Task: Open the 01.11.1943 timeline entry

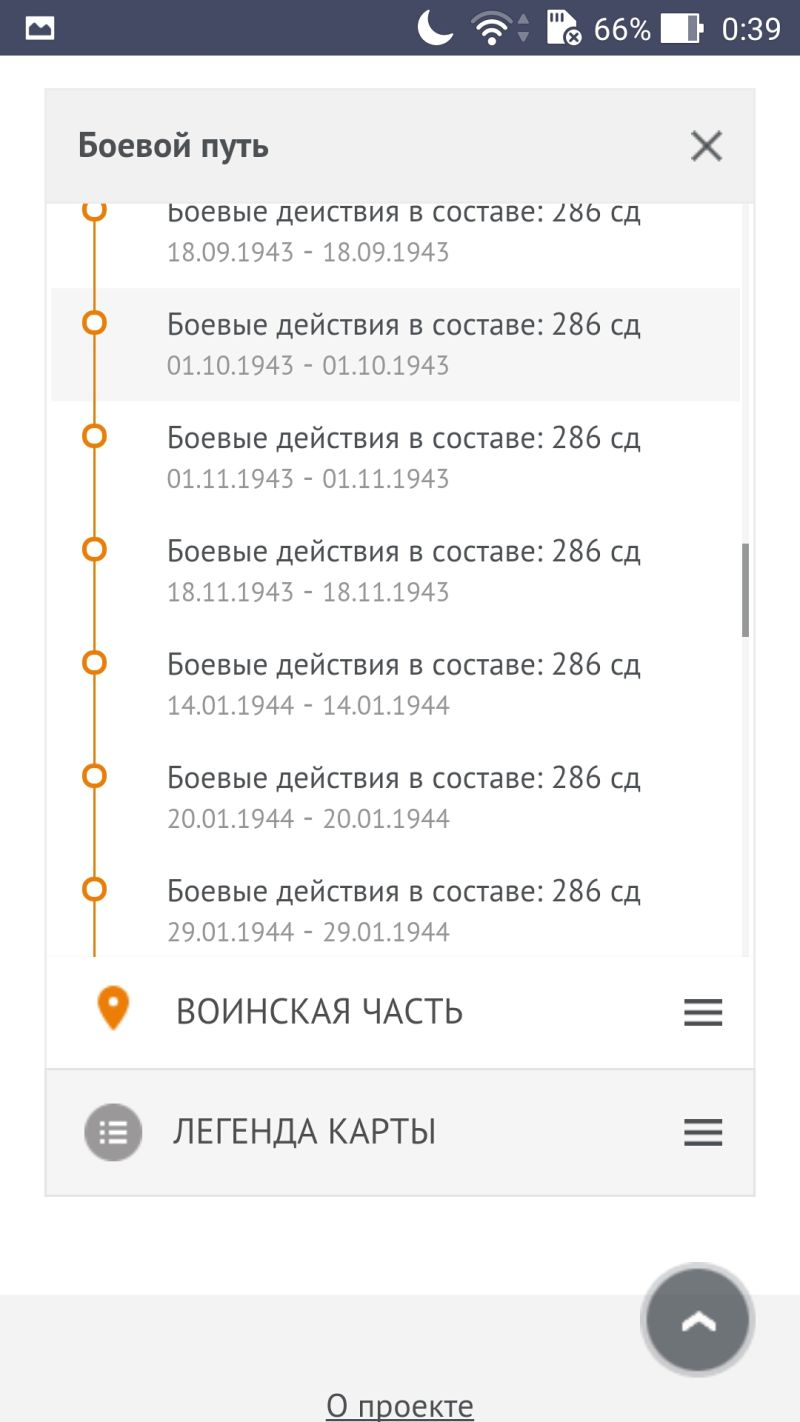Action: pos(396,458)
